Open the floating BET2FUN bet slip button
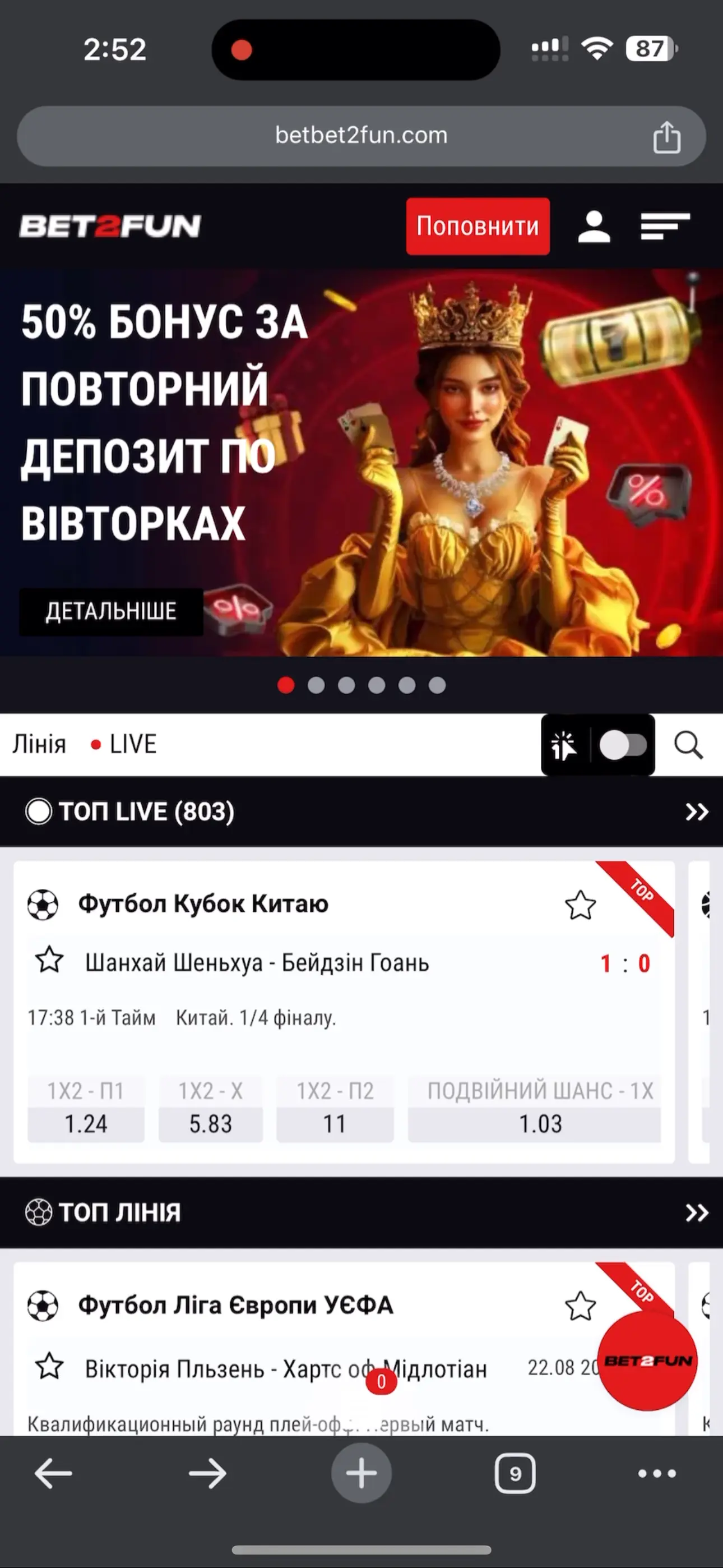This screenshot has width=723, height=1568. pyautogui.click(x=647, y=1361)
